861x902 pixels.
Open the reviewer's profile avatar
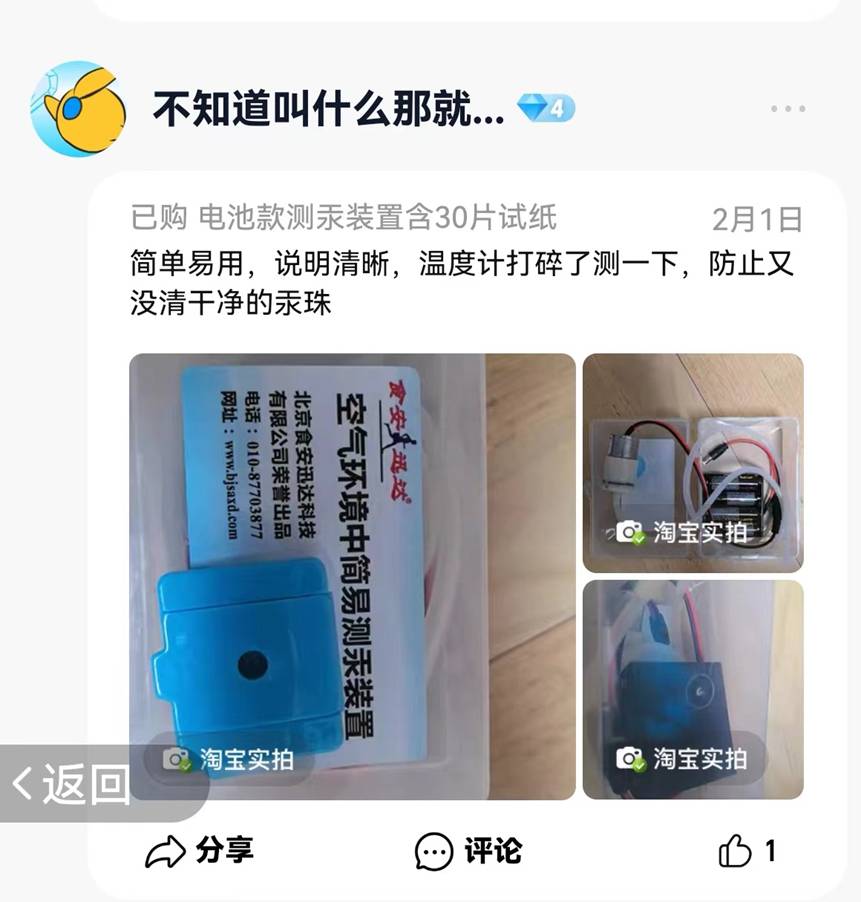pyautogui.click(x=78, y=109)
